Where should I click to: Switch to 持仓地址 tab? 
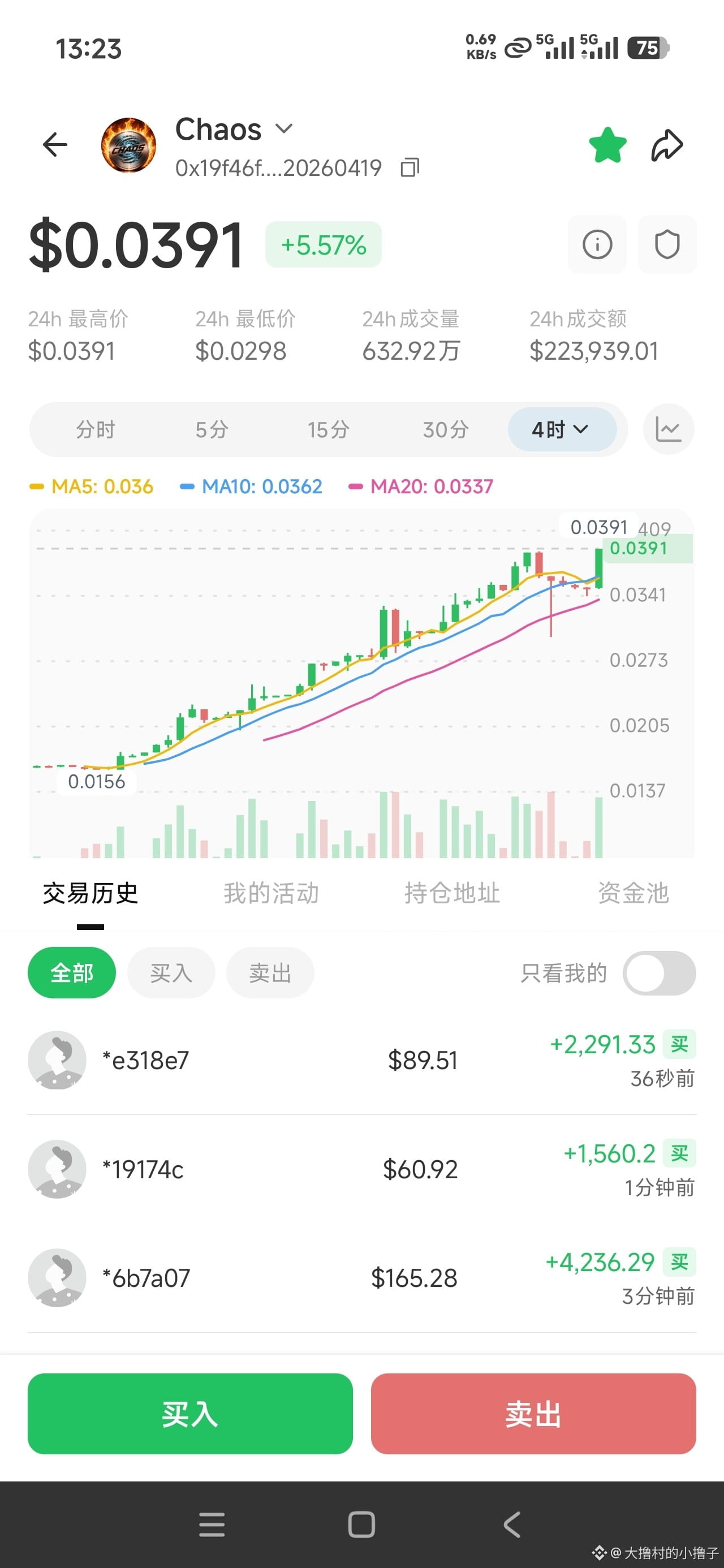click(452, 893)
